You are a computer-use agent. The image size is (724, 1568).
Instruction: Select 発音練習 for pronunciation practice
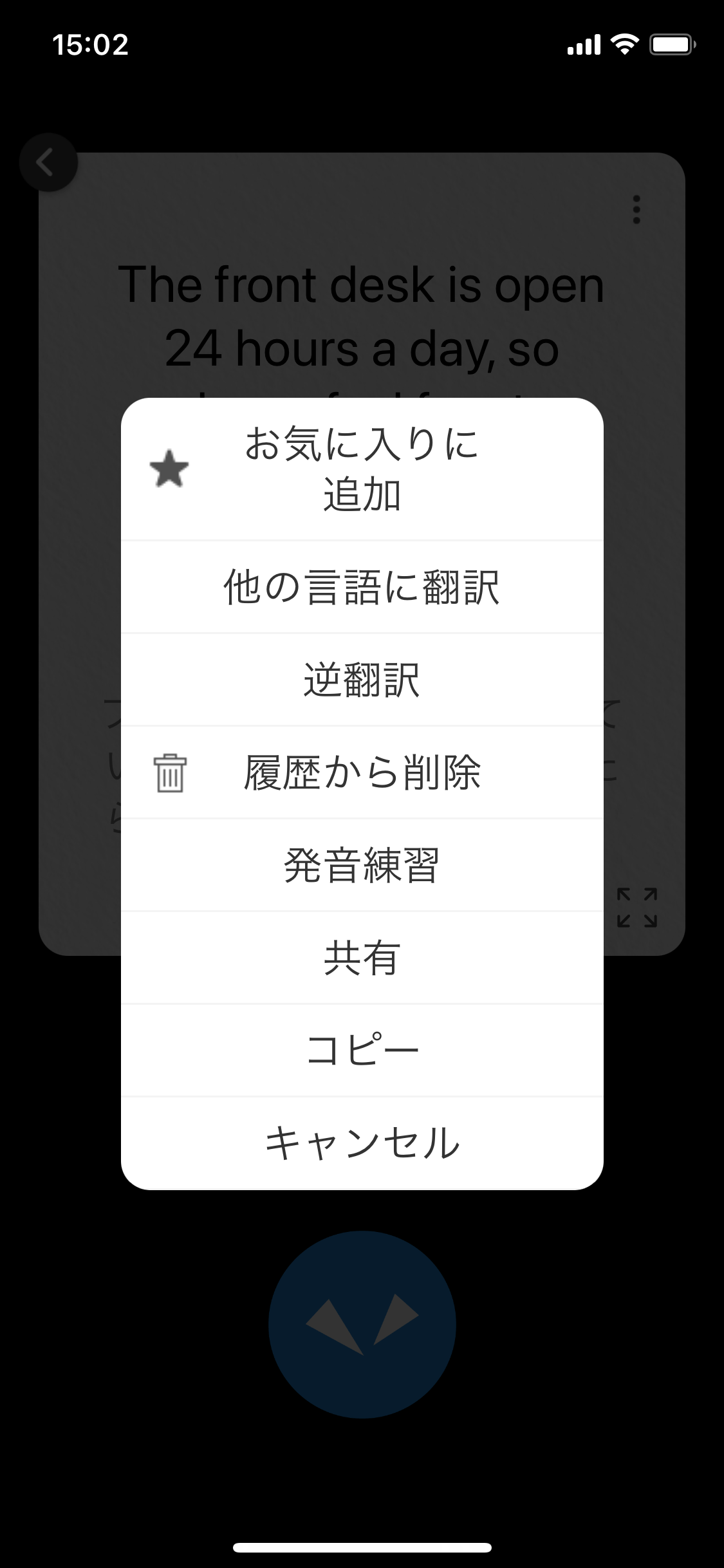[x=362, y=866]
